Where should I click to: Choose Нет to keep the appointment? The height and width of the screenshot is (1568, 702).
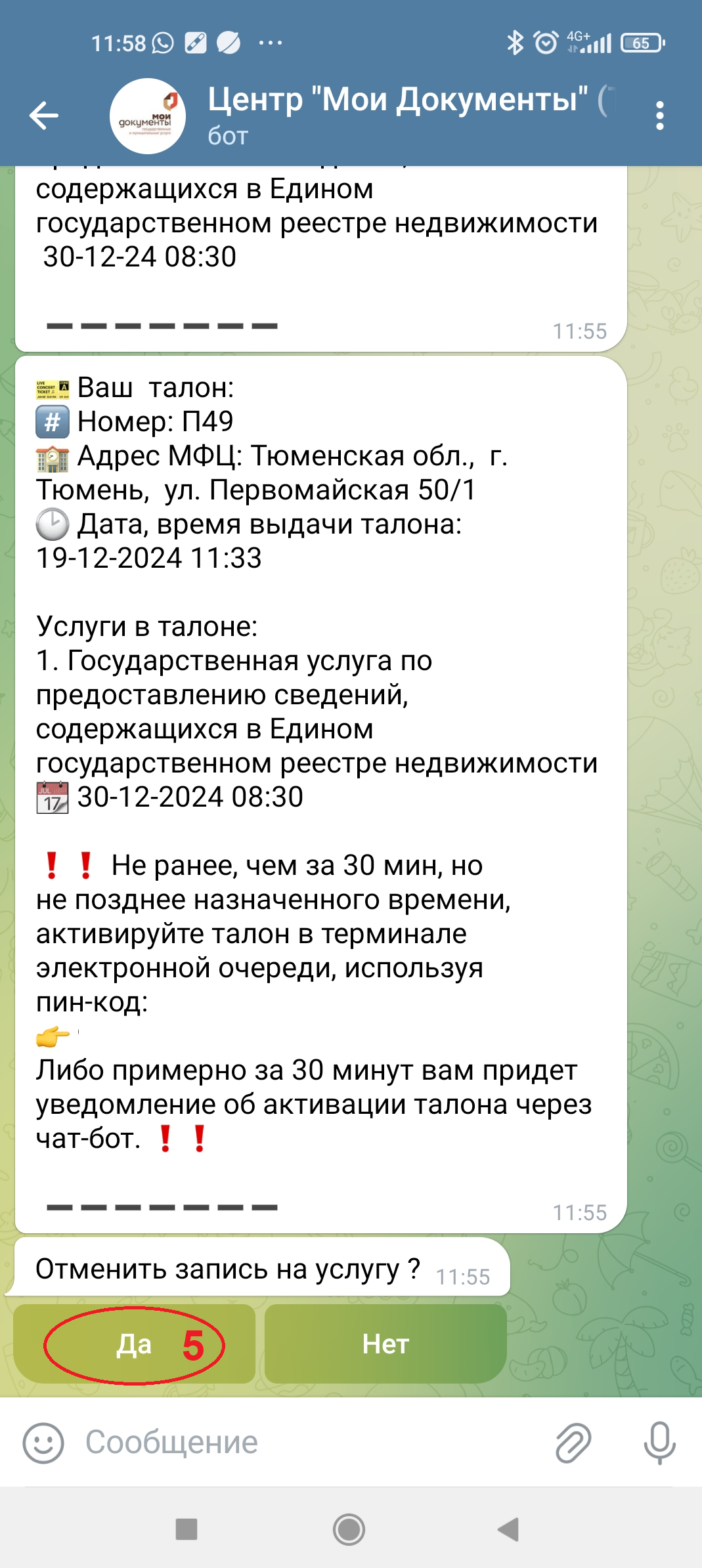point(385,1344)
